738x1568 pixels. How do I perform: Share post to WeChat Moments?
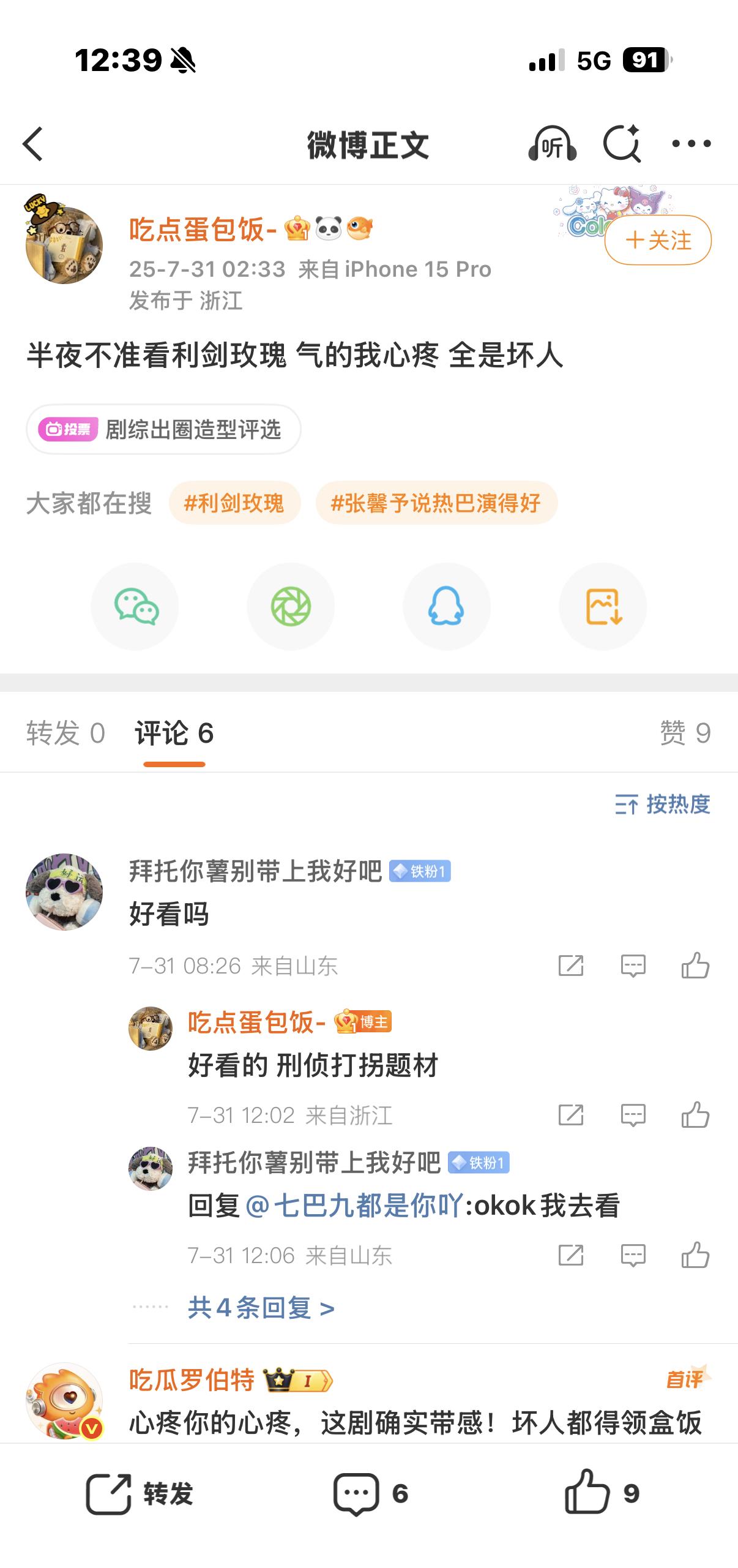click(291, 606)
